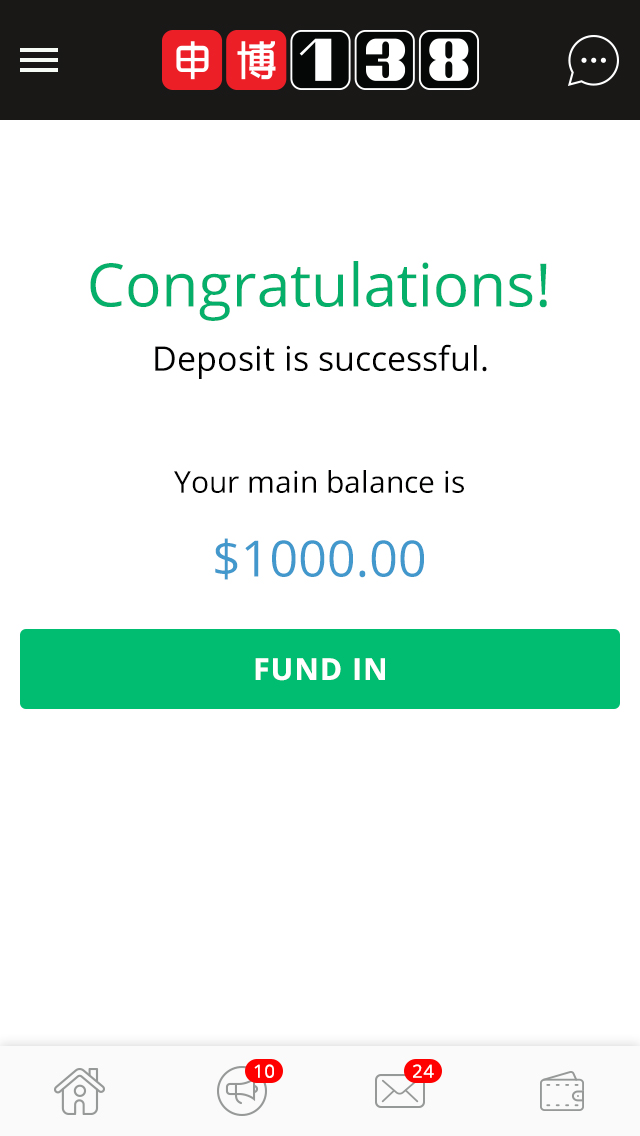Open the hamburger drawer menu
The width and height of the screenshot is (640, 1136).
pos(39,61)
